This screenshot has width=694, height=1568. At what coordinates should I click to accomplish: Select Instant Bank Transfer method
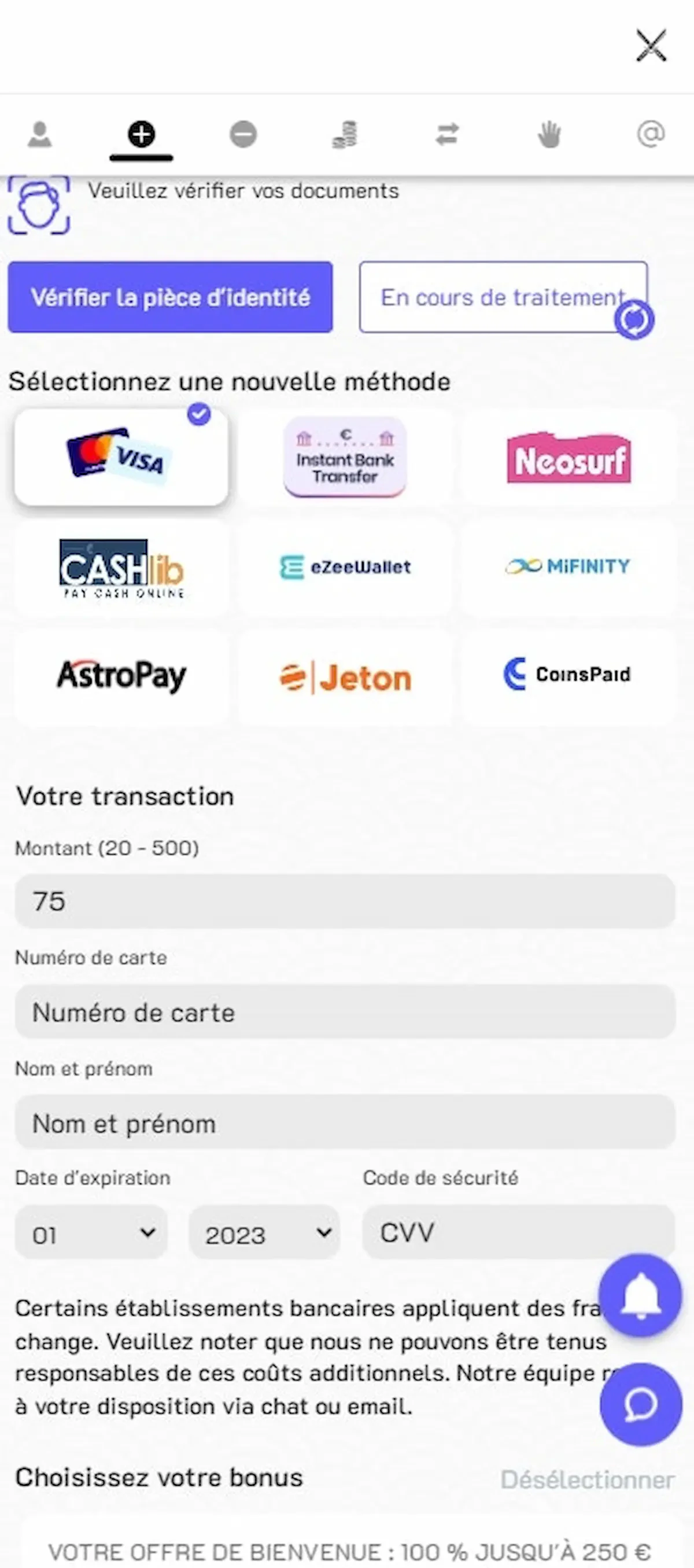tap(345, 457)
